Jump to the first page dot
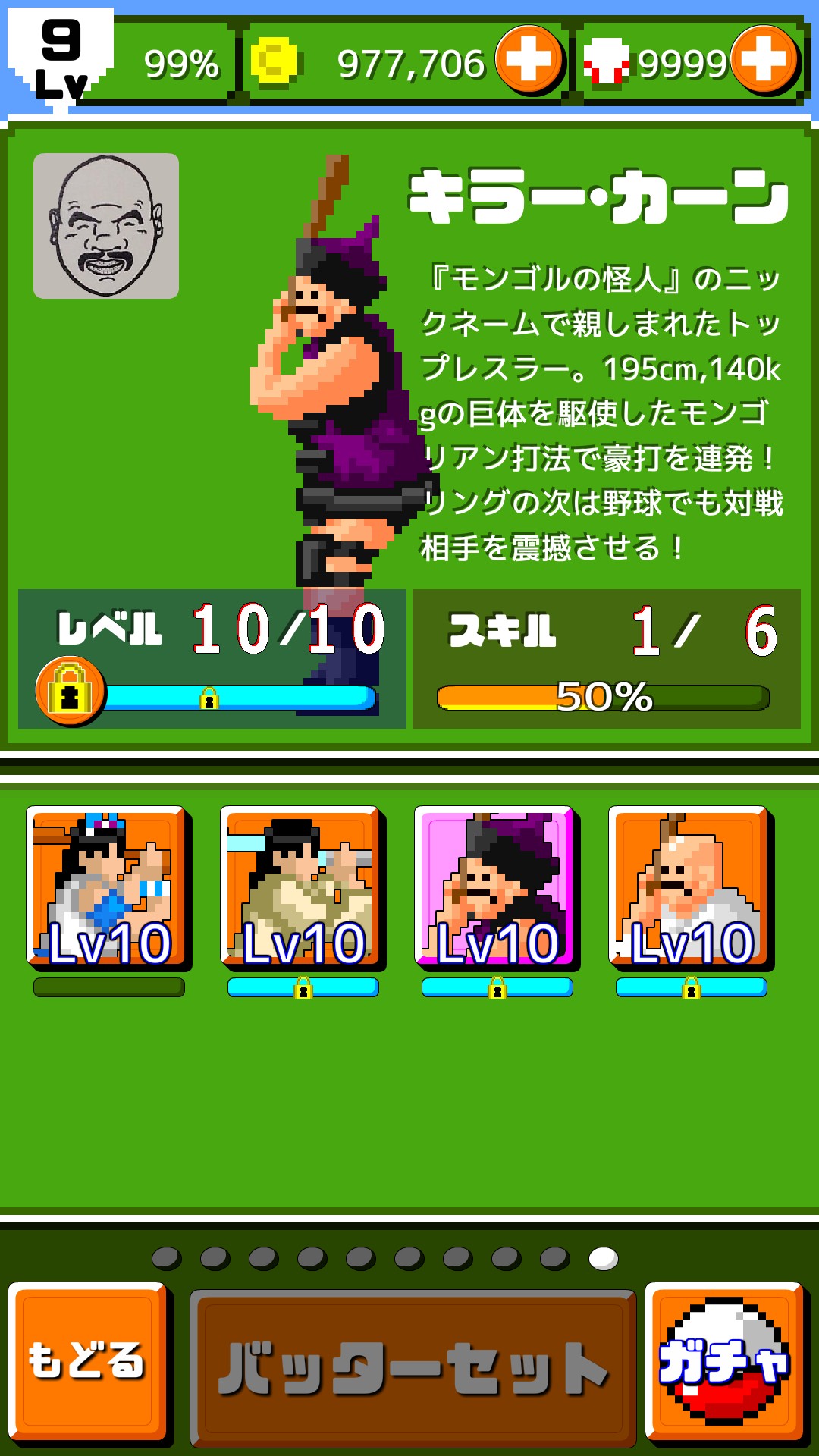 [166, 1259]
